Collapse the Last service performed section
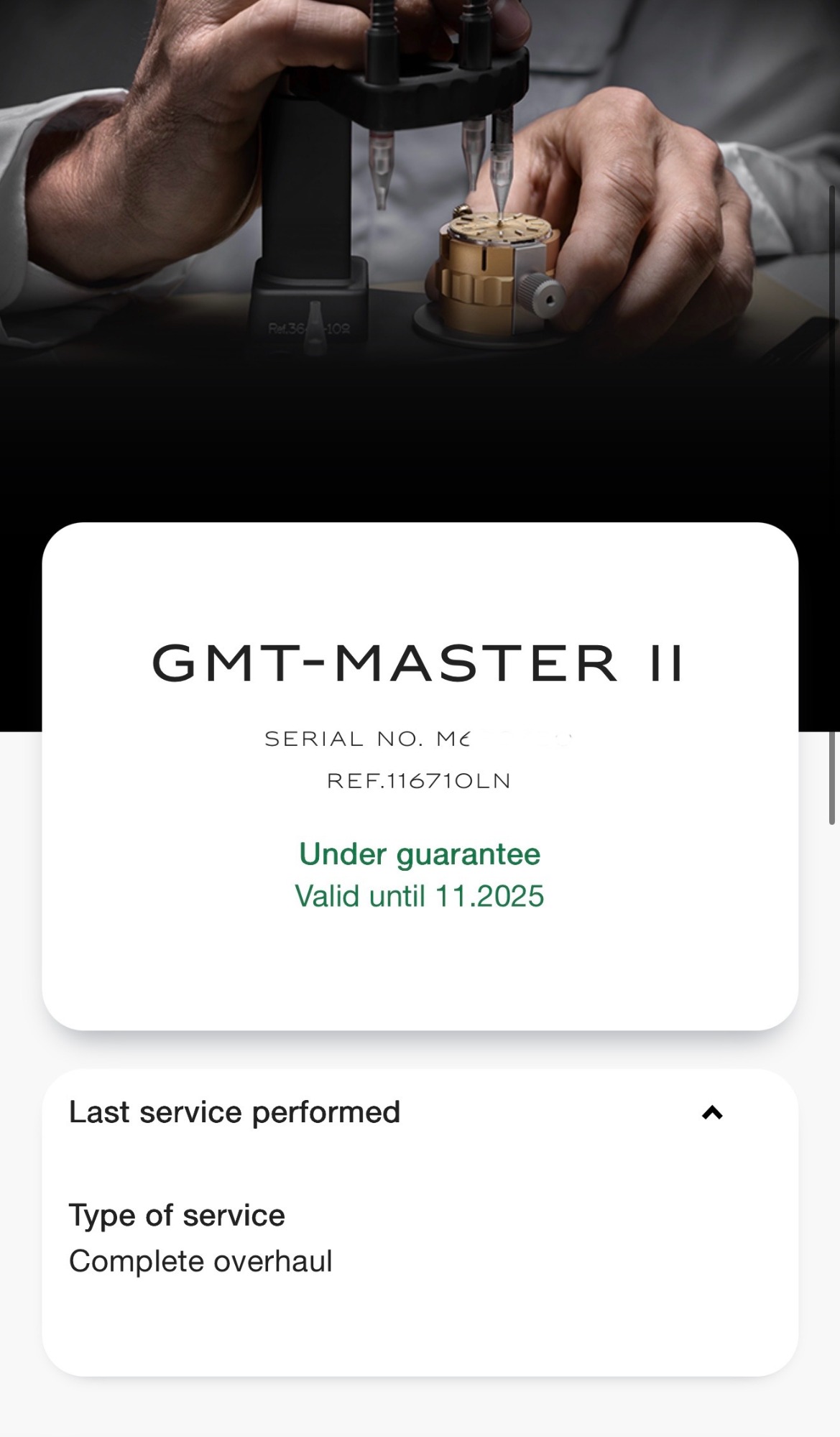Image resolution: width=840 pixels, height=1437 pixels. 711,1113
